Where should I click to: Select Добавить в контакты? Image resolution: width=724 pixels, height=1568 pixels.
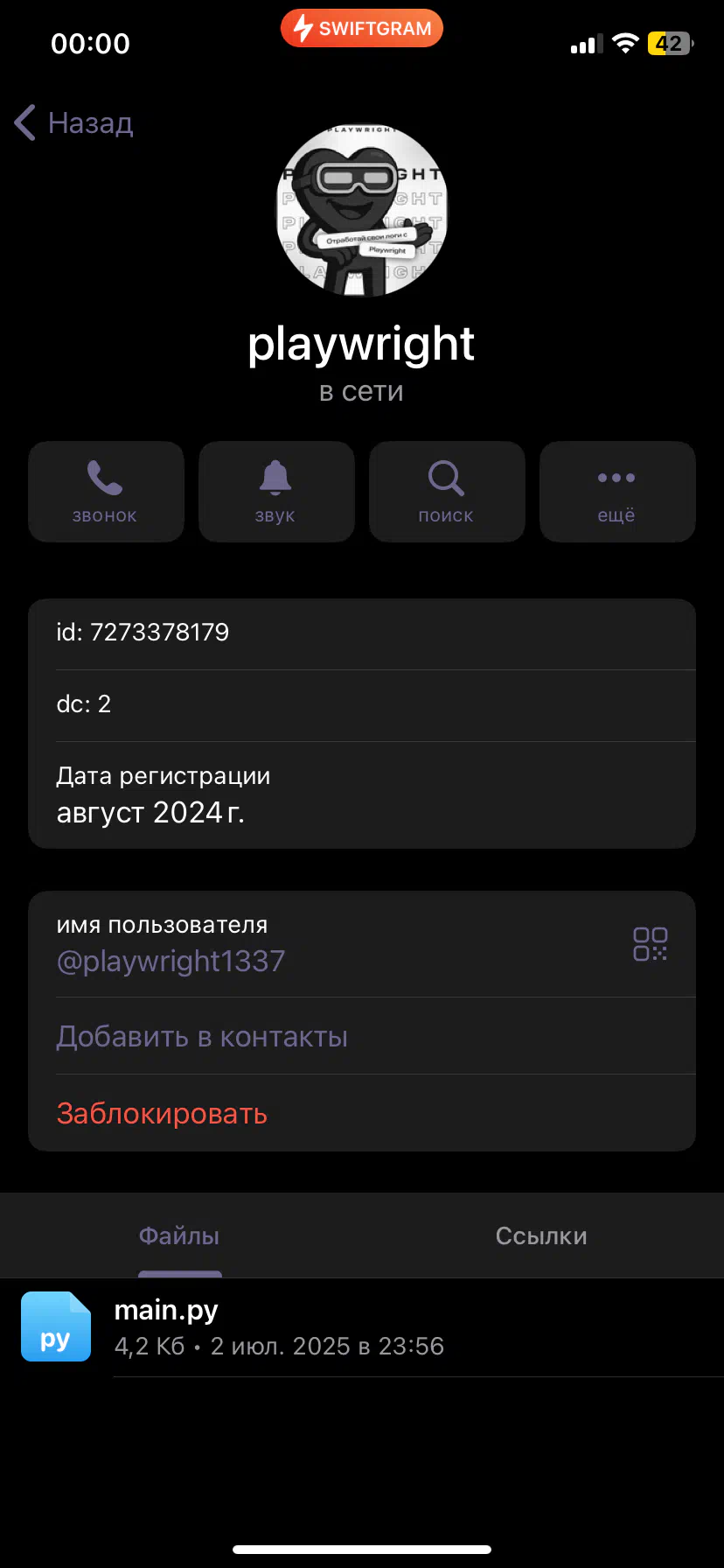click(362, 1036)
